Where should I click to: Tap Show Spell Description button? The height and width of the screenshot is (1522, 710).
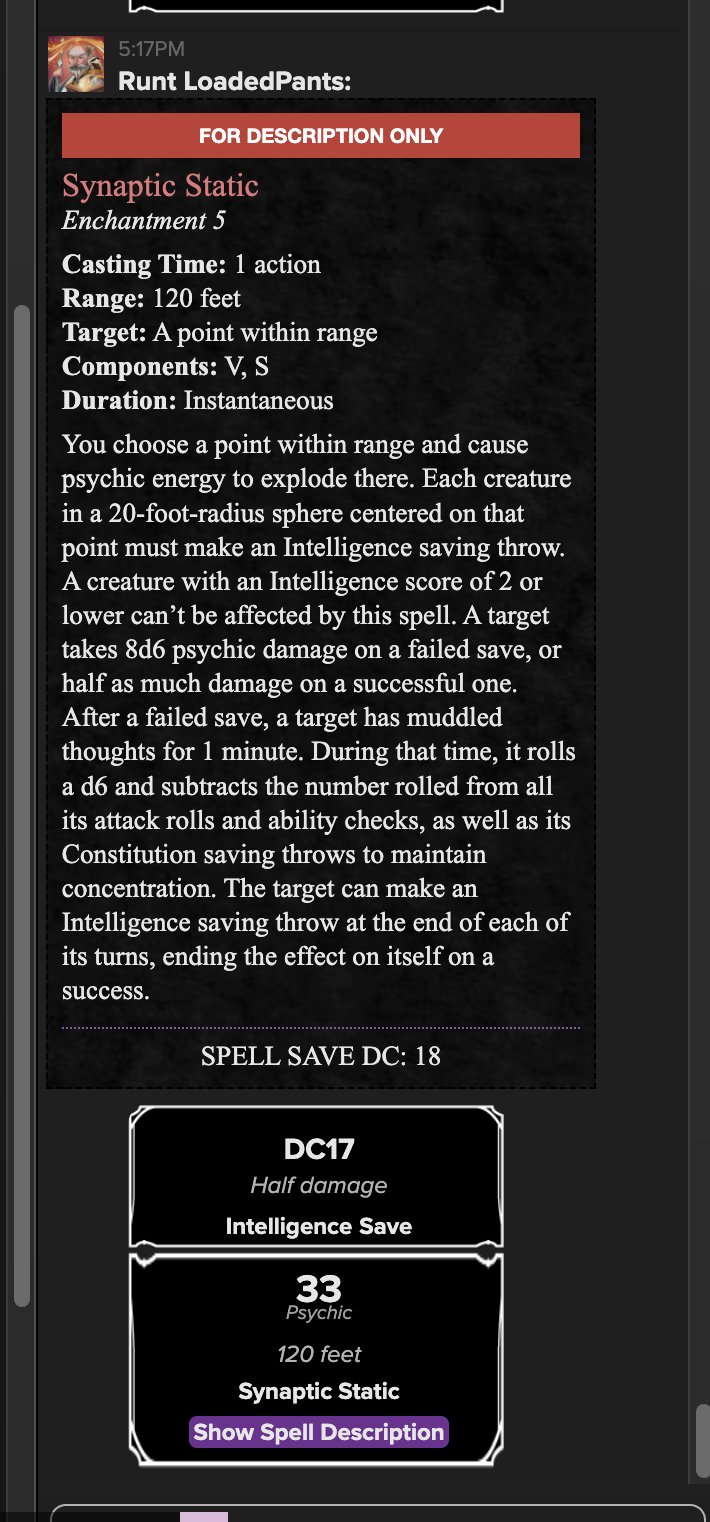pyautogui.click(x=319, y=1432)
